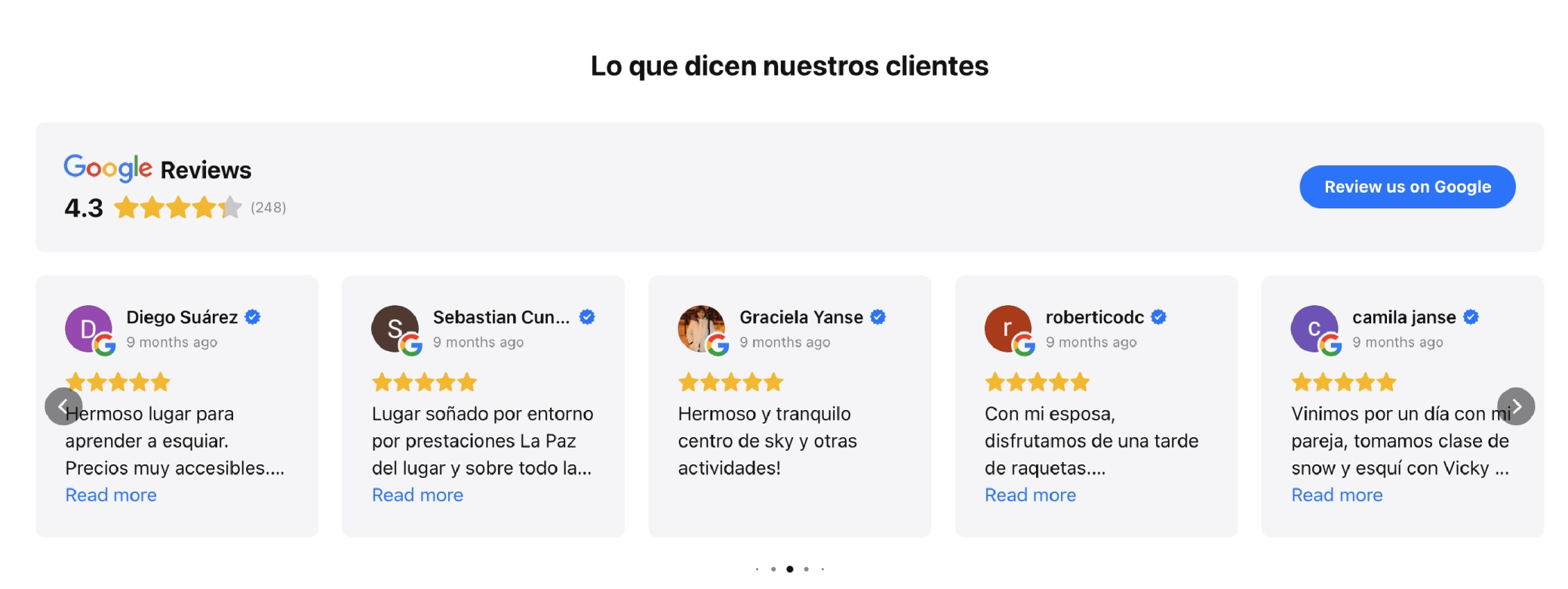Image resolution: width=1568 pixels, height=589 pixels.
Task: Select the first carousel page dot
Action: pyautogui.click(x=757, y=569)
